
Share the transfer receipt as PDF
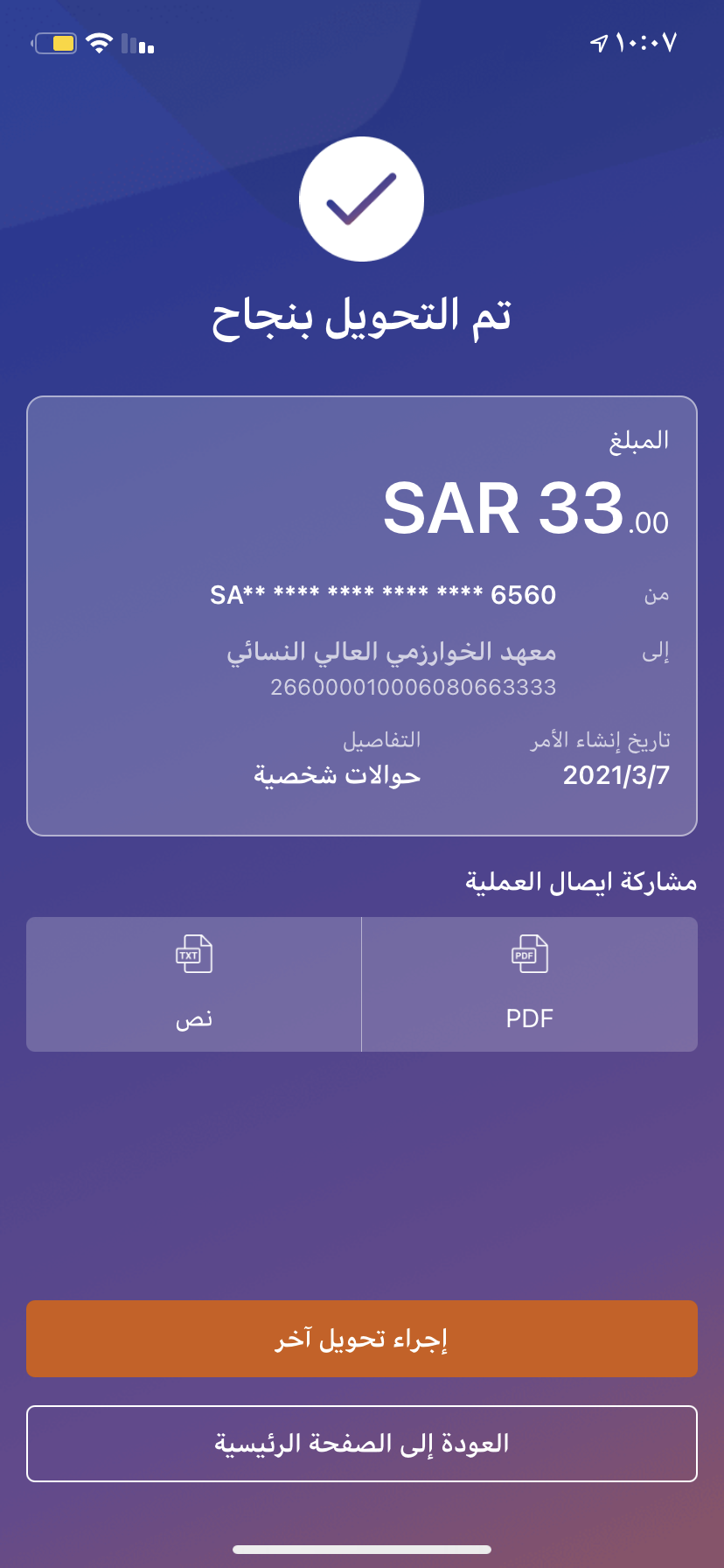click(x=529, y=983)
